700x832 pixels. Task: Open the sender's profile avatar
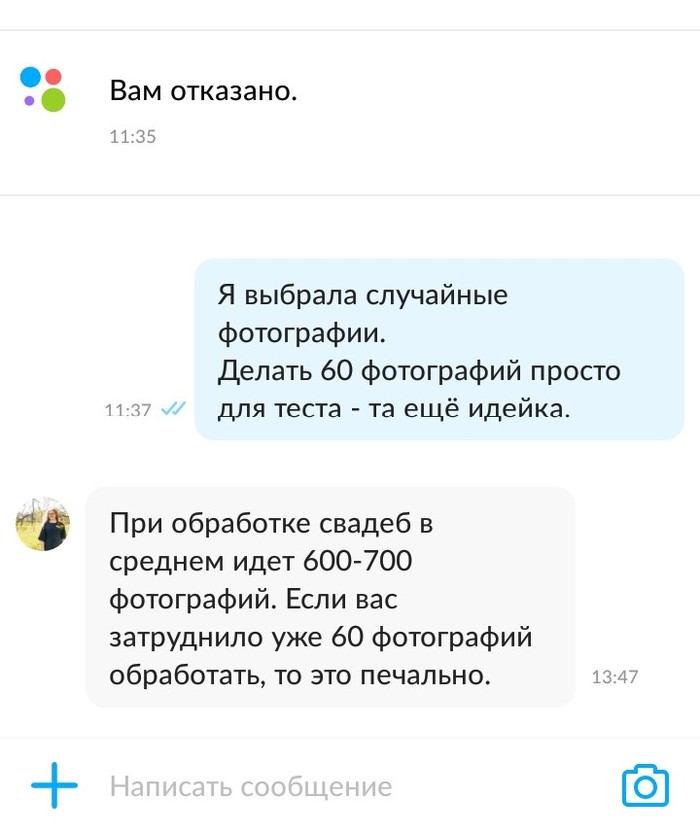pyautogui.click(x=42, y=524)
